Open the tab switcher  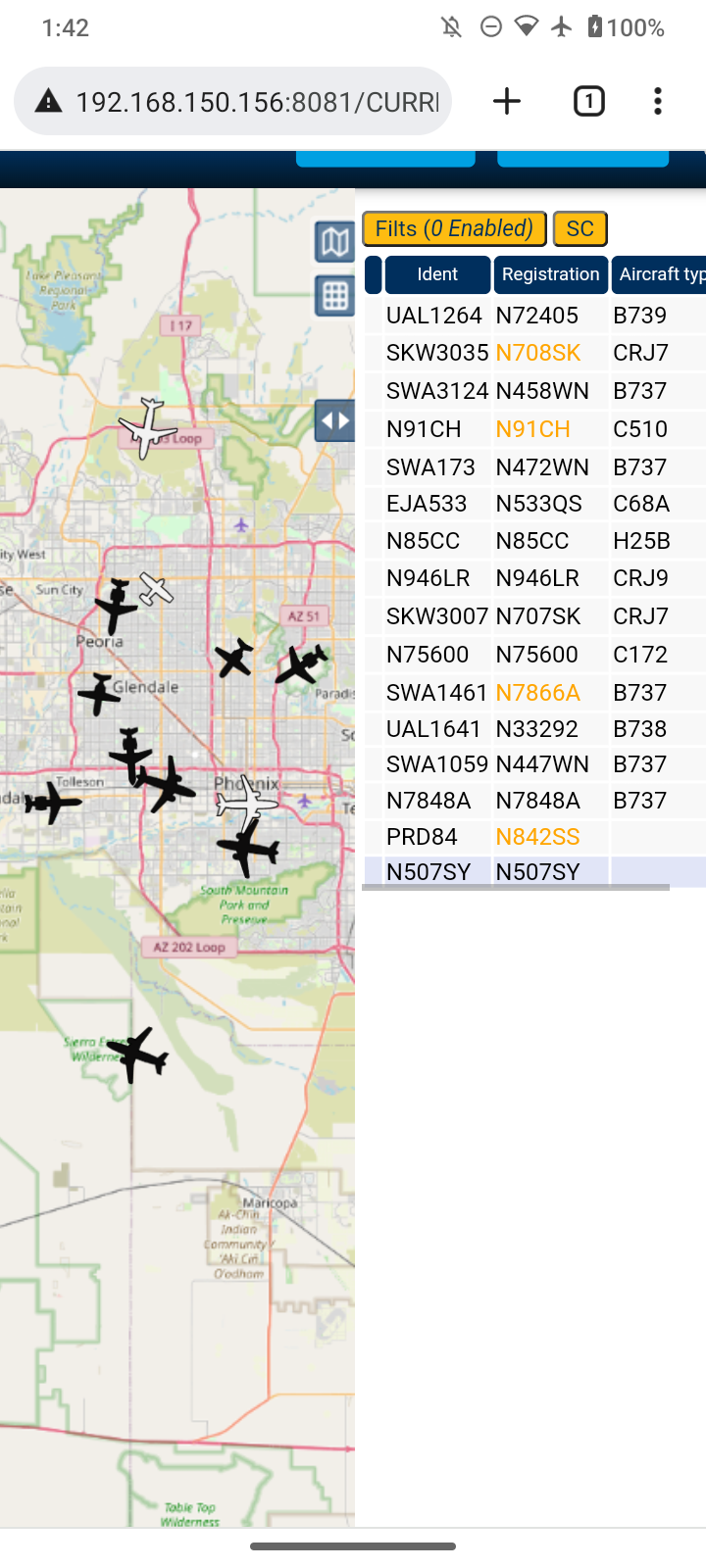point(588,101)
